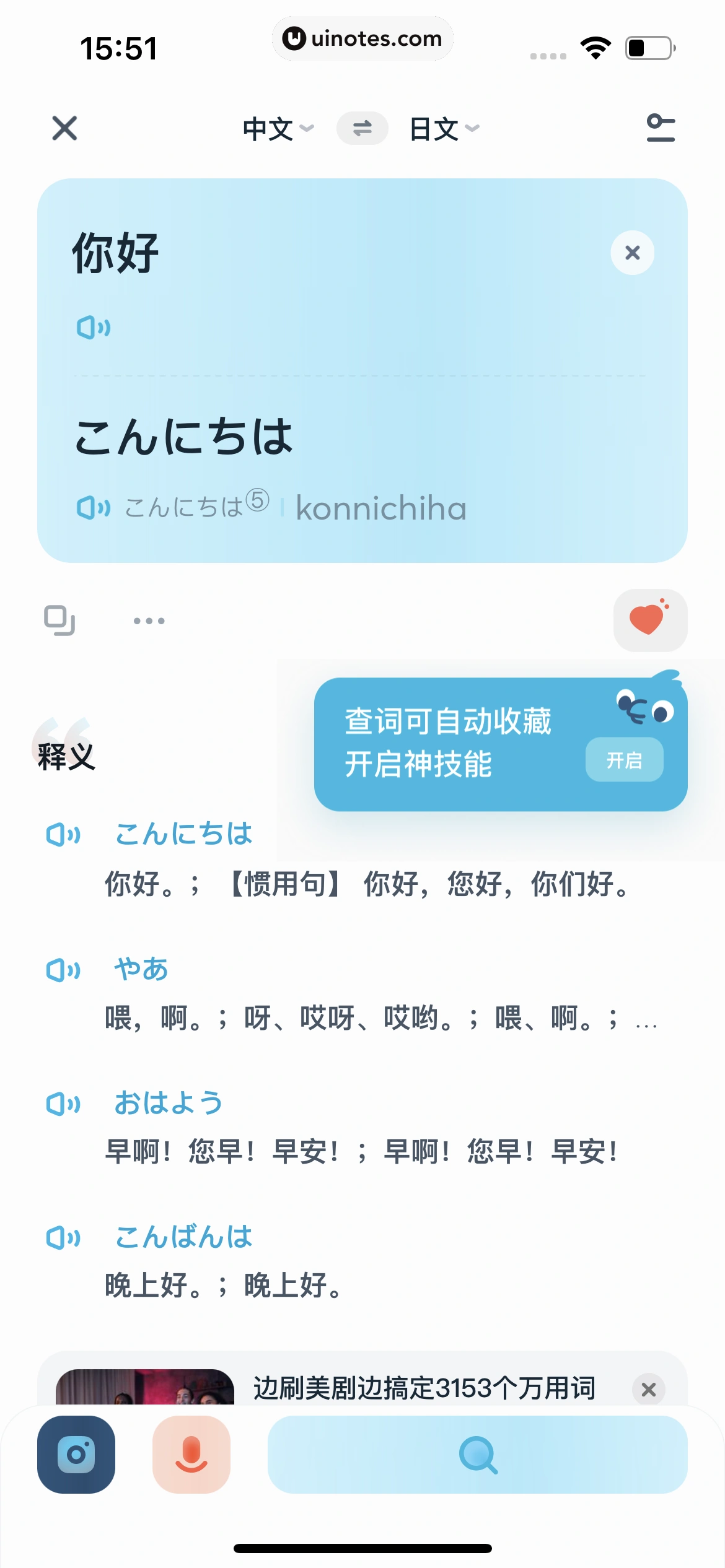The image size is (725, 1568).
Task: Open camera translation
Action: pos(76,1455)
